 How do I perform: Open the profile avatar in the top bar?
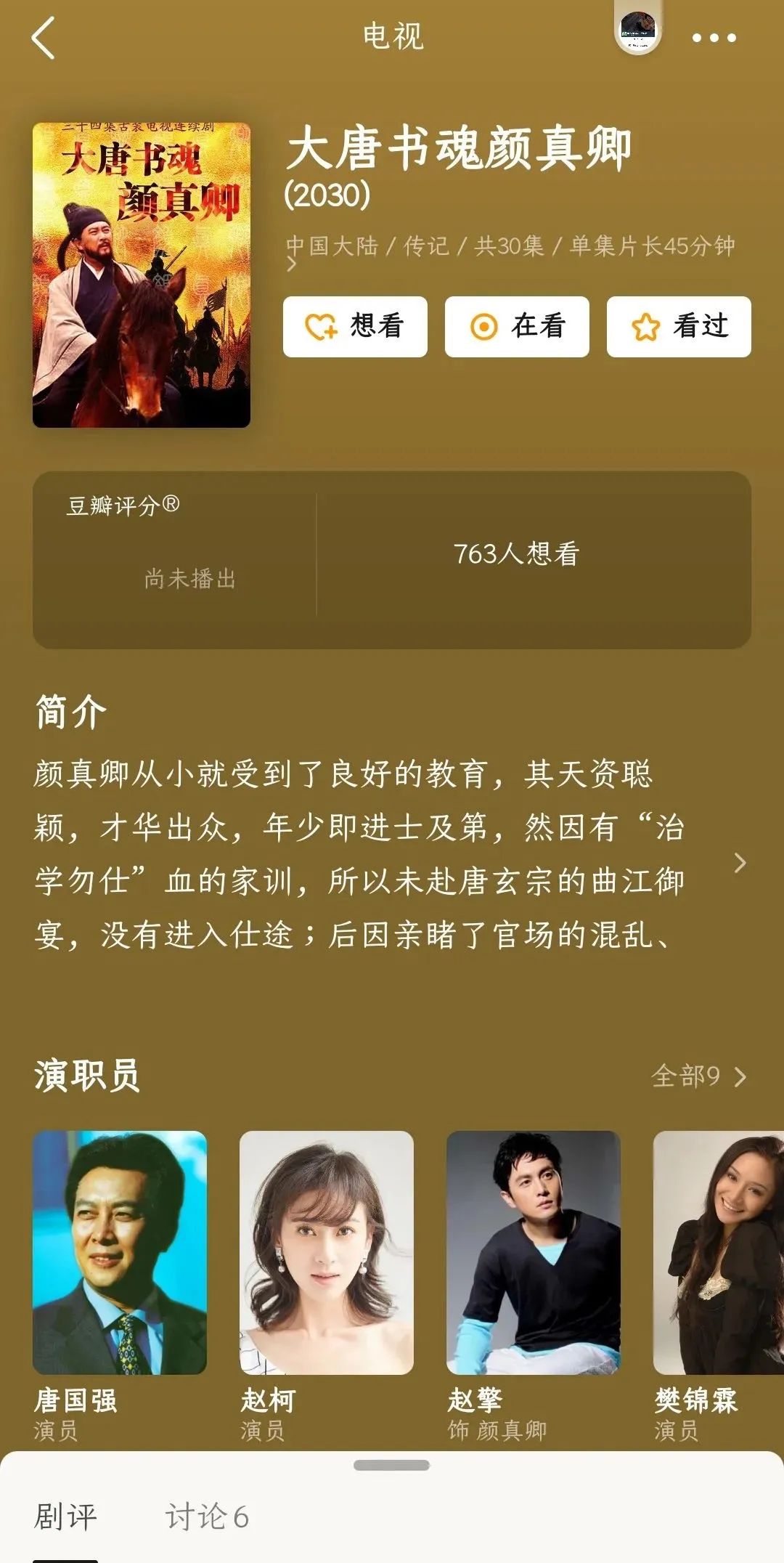pyautogui.click(x=637, y=31)
